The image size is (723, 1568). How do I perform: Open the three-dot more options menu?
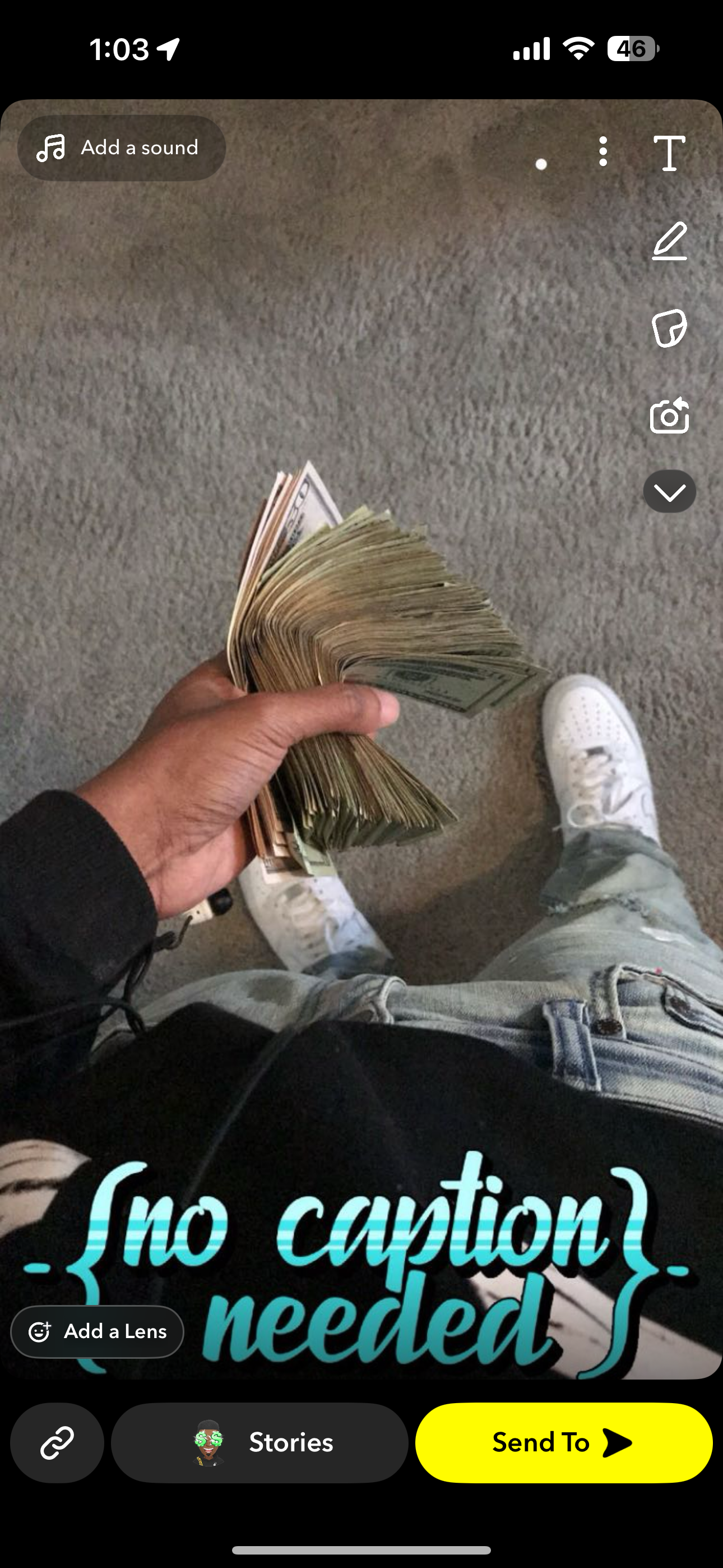click(x=602, y=151)
